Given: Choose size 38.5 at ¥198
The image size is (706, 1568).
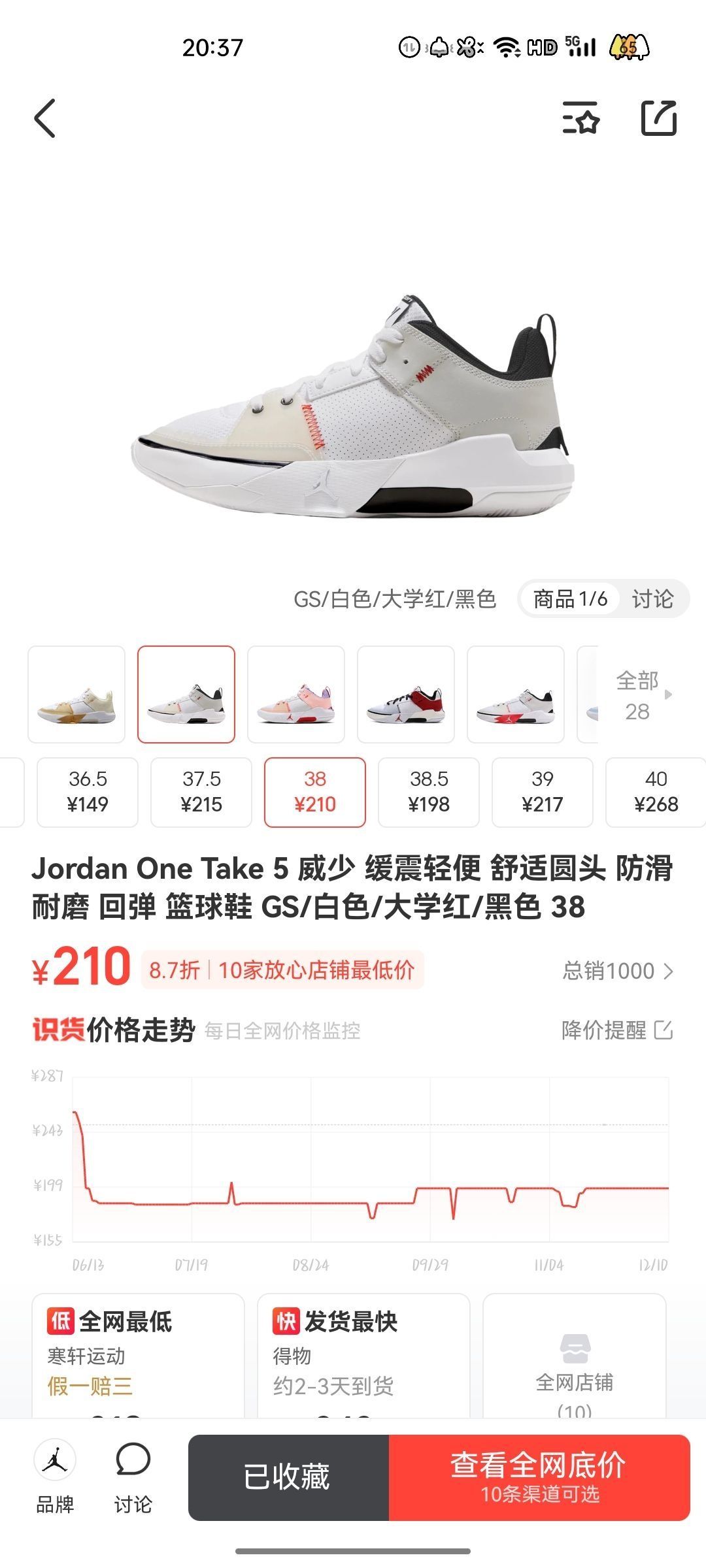Looking at the screenshot, I should click(x=429, y=792).
